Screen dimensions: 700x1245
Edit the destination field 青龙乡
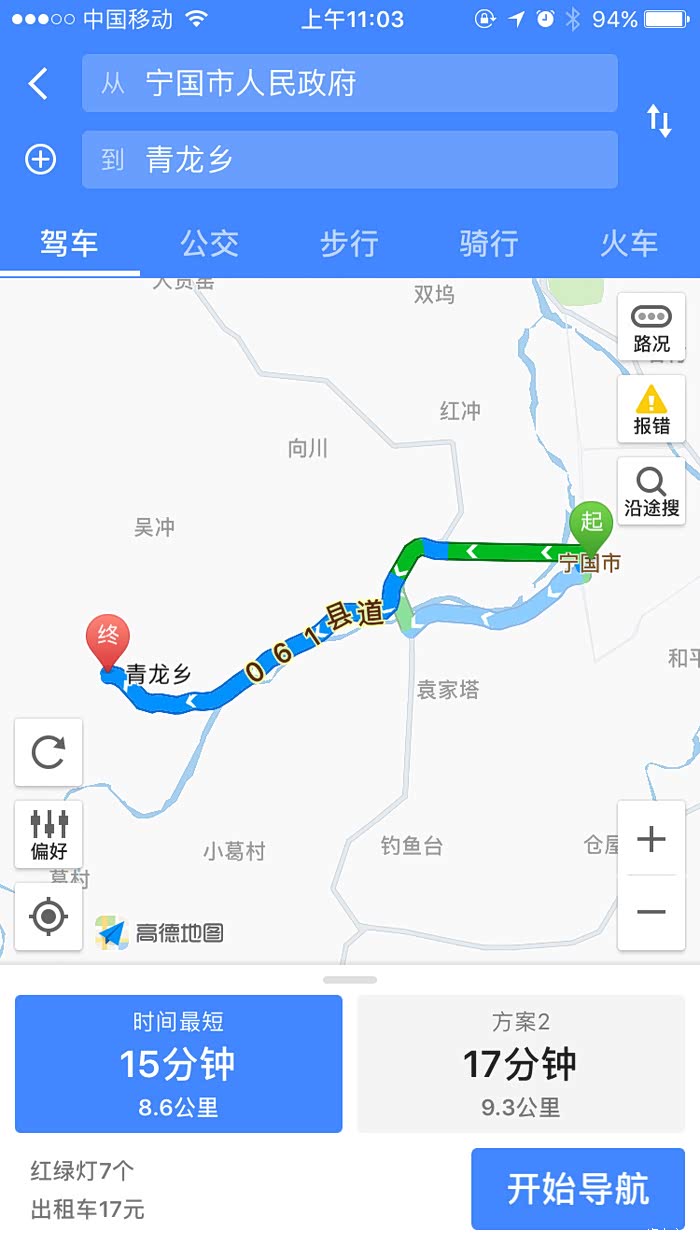[349, 160]
